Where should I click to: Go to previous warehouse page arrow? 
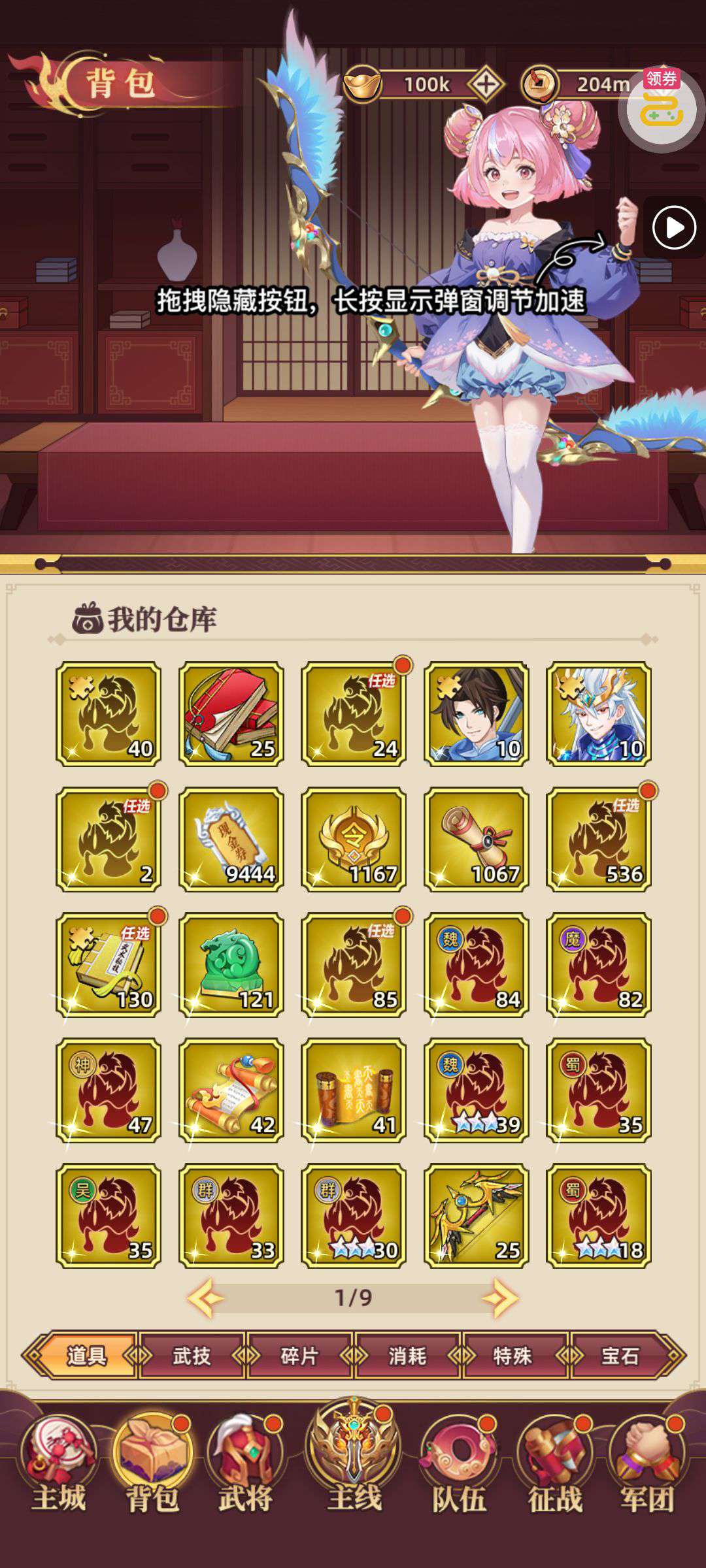[x=206, y=1298]
